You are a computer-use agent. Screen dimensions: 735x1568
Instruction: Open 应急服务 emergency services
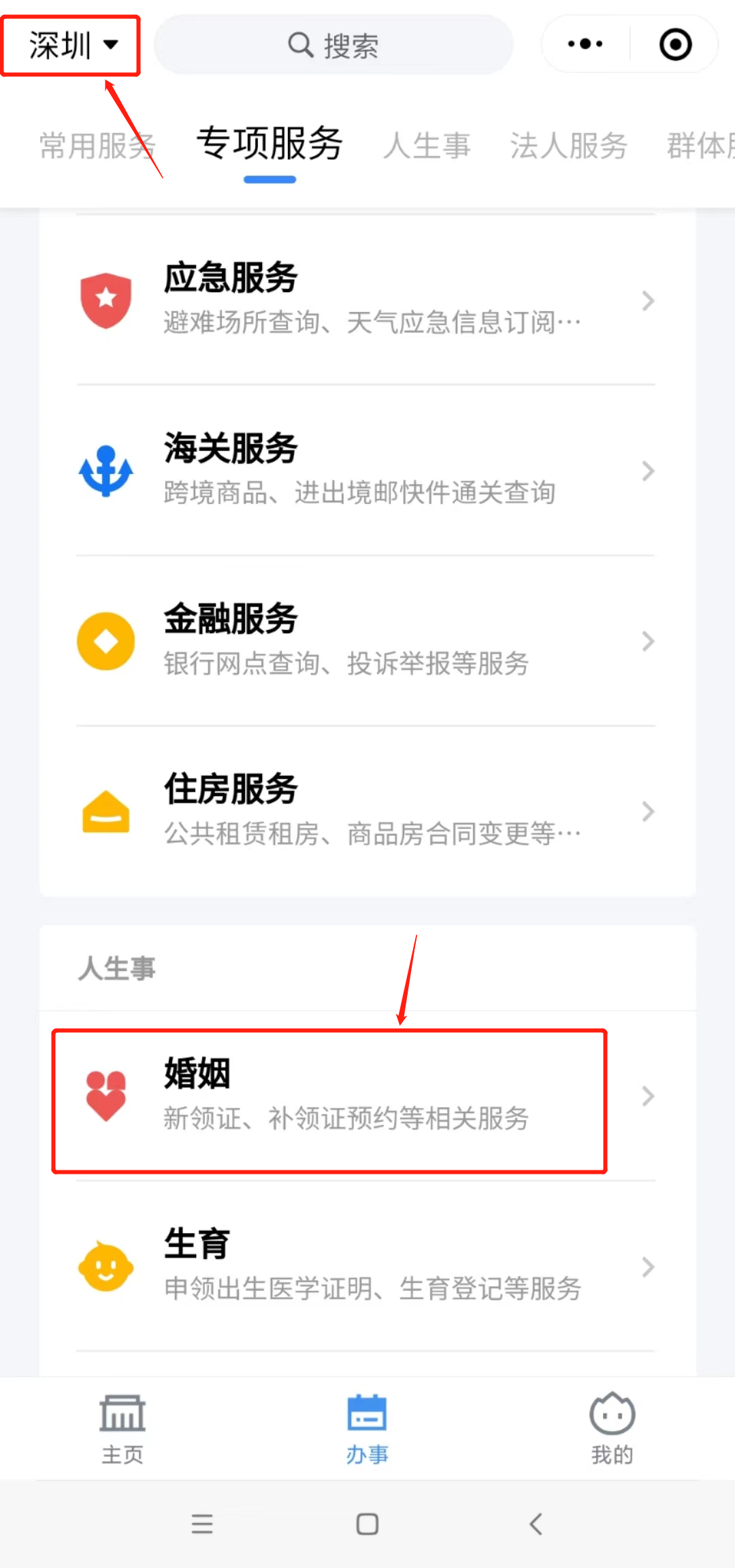367,300
